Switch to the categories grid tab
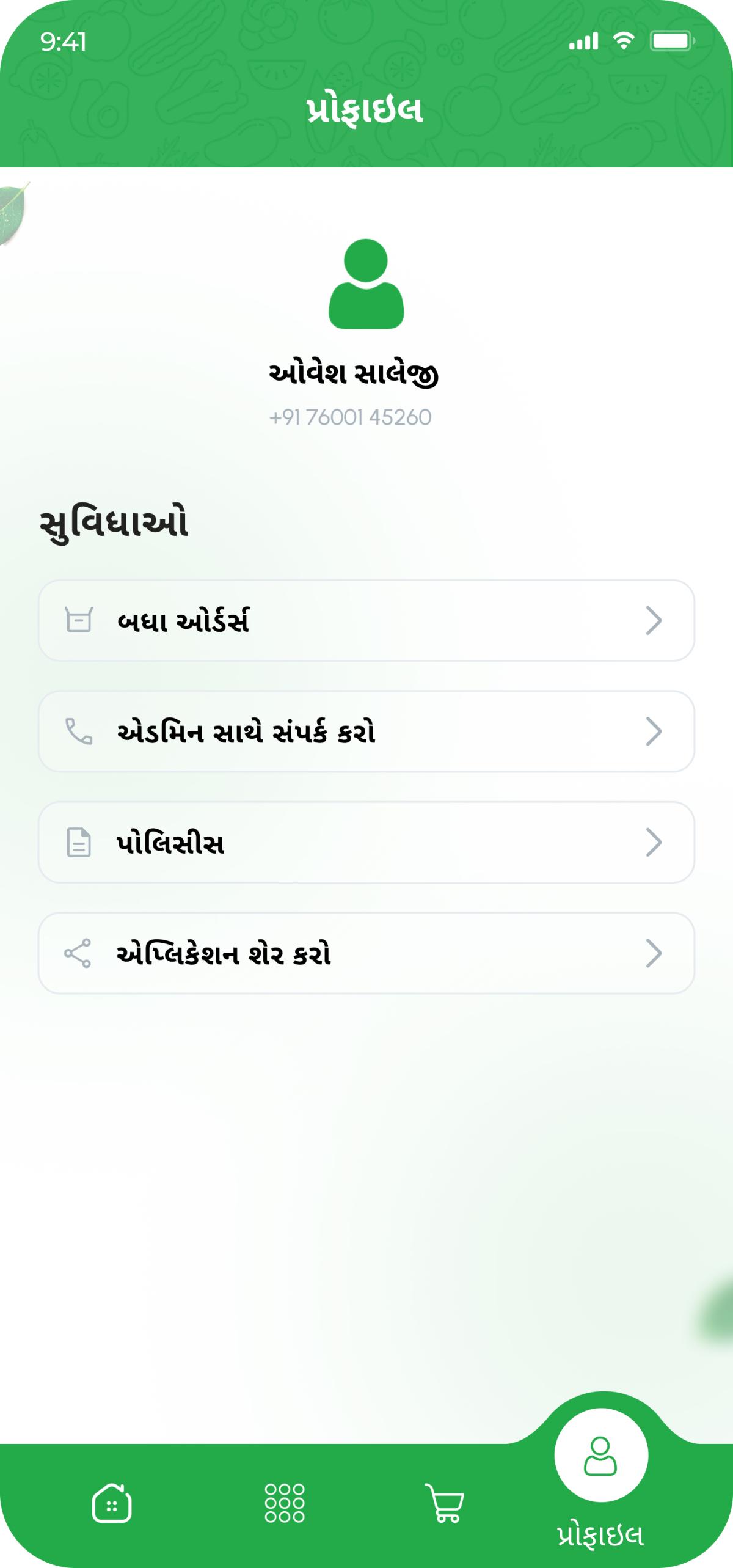The image size is (733, 1568). point(285,1503)
